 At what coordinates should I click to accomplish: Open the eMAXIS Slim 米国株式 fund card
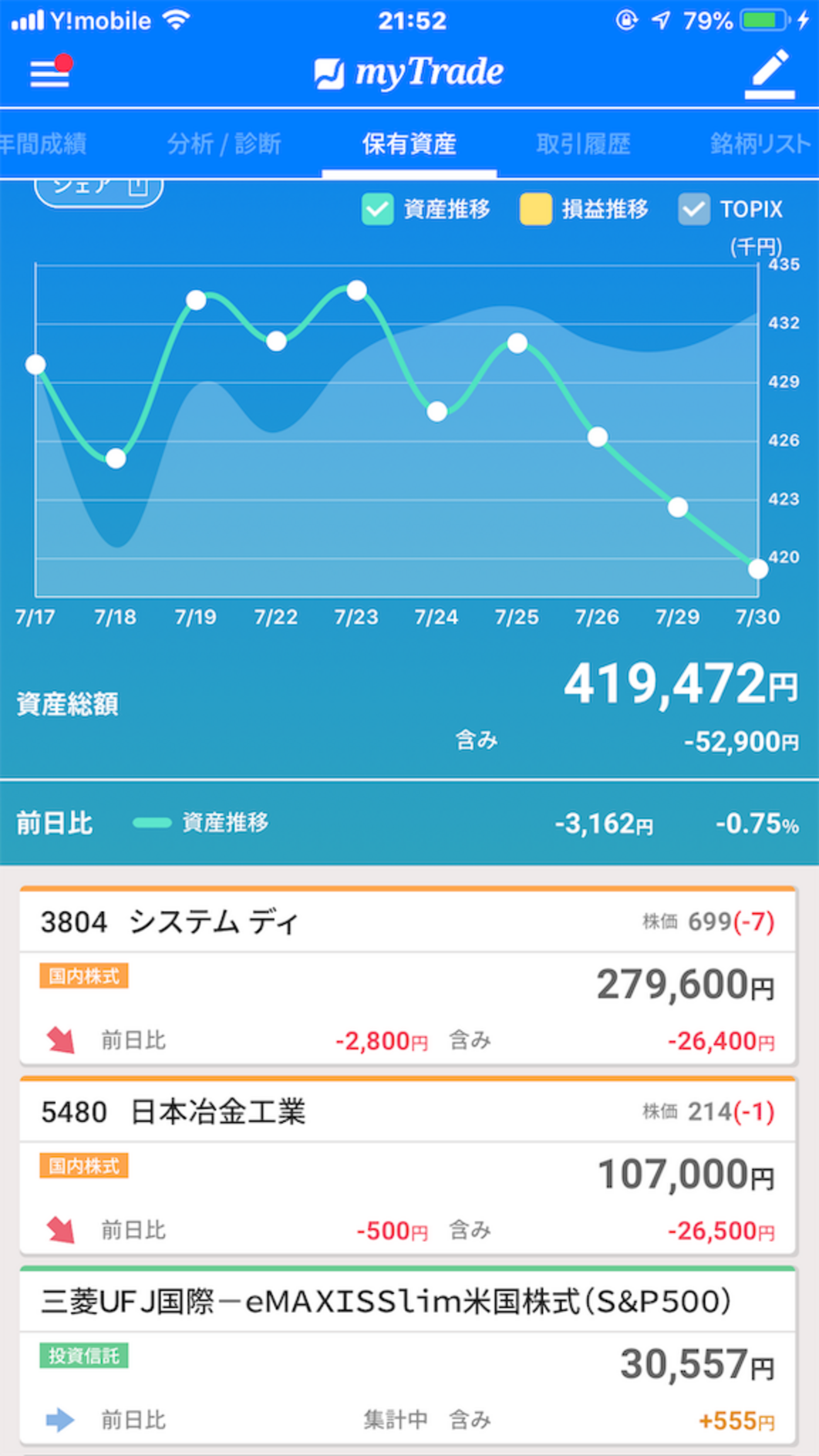tap(408, 1356)
